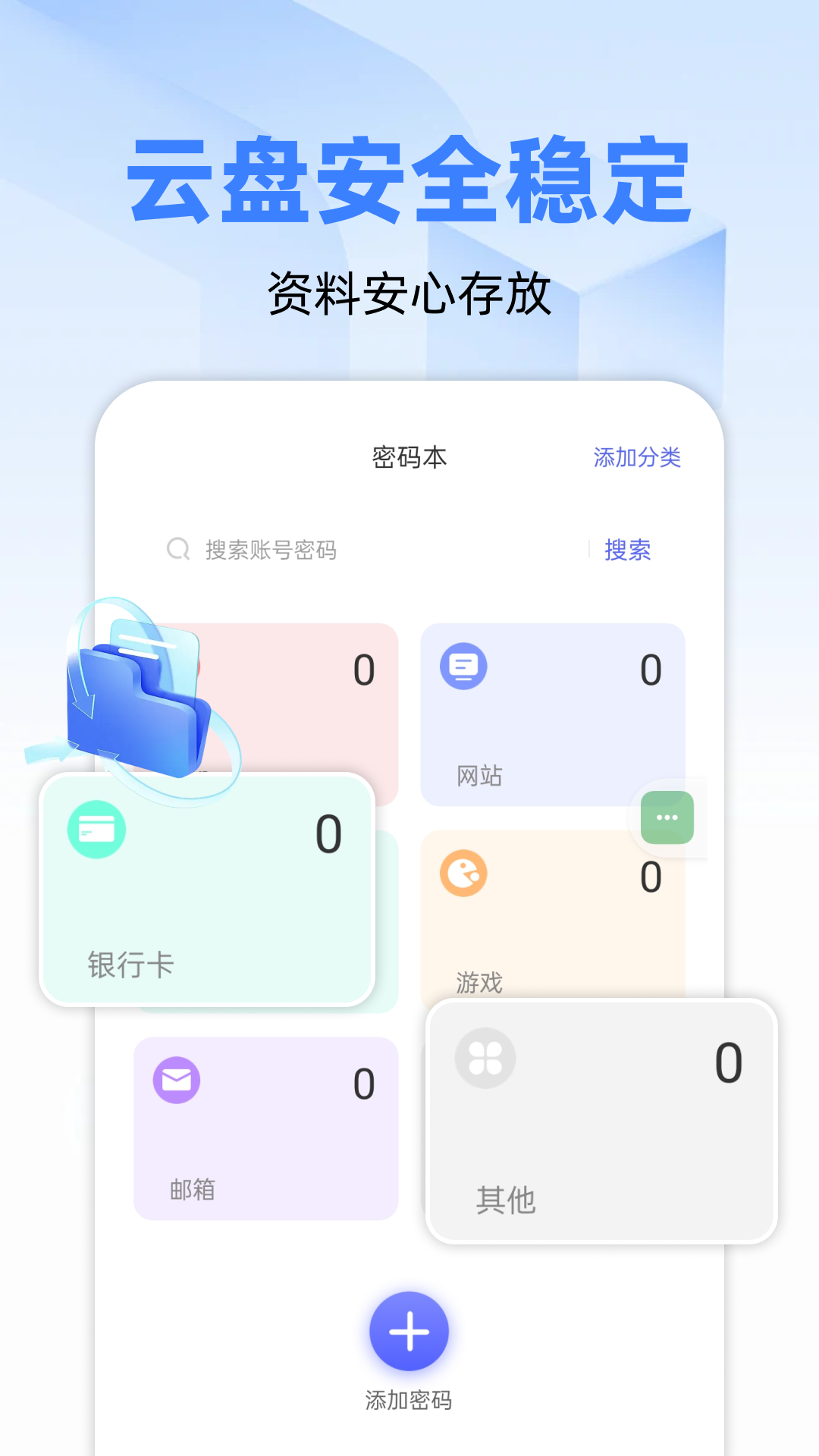The height and width of the screenshot is (1456, 819).
Task: Click the magnifying glass search icon
Action: point(177,550)
